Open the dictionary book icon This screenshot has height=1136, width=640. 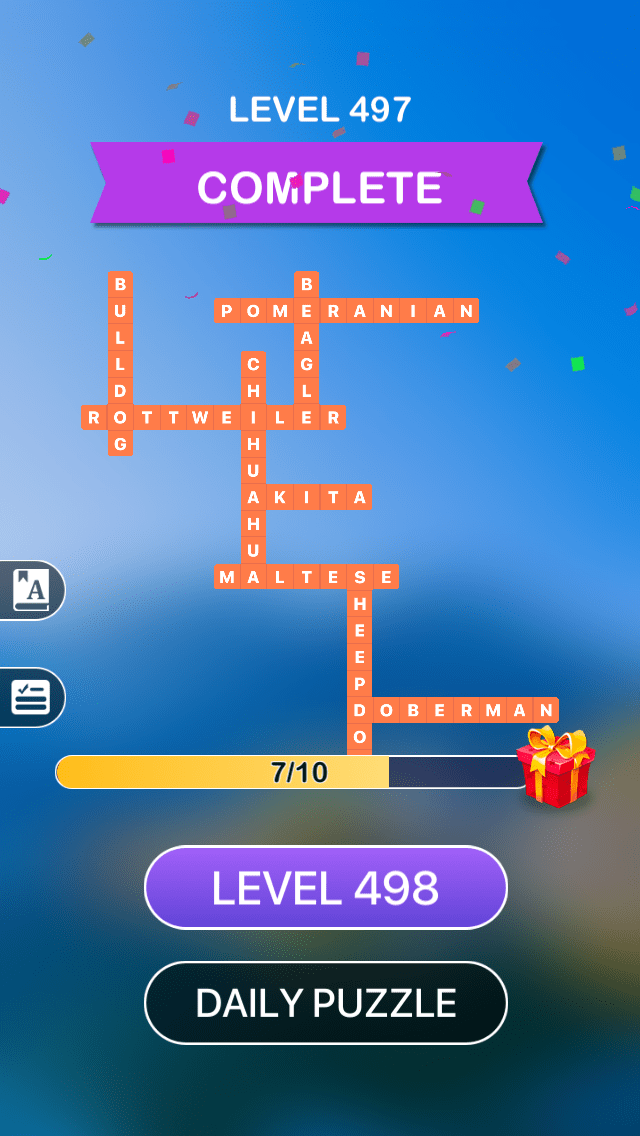coord(30,590)
